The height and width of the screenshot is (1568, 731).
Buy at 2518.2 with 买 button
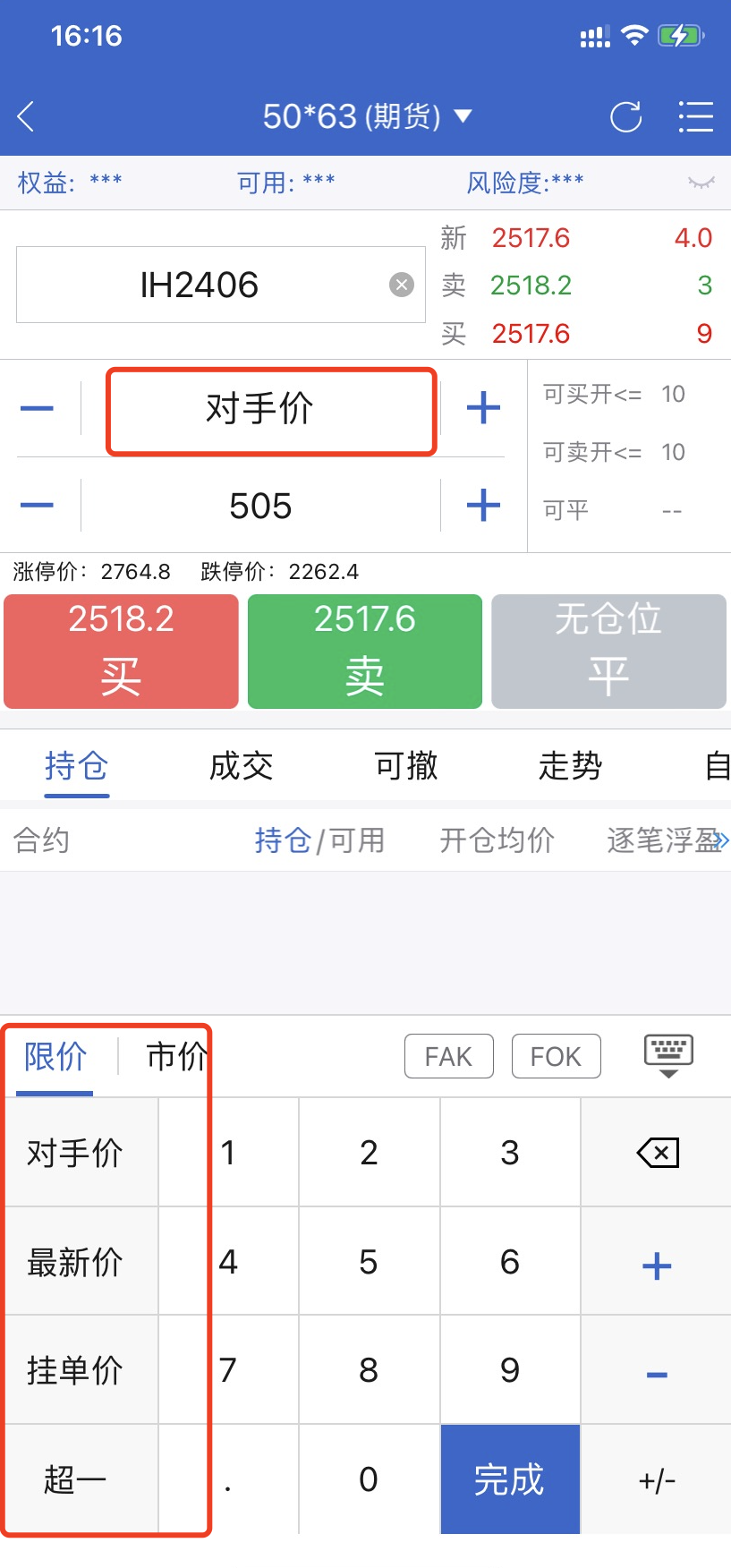tap(121, 652)
